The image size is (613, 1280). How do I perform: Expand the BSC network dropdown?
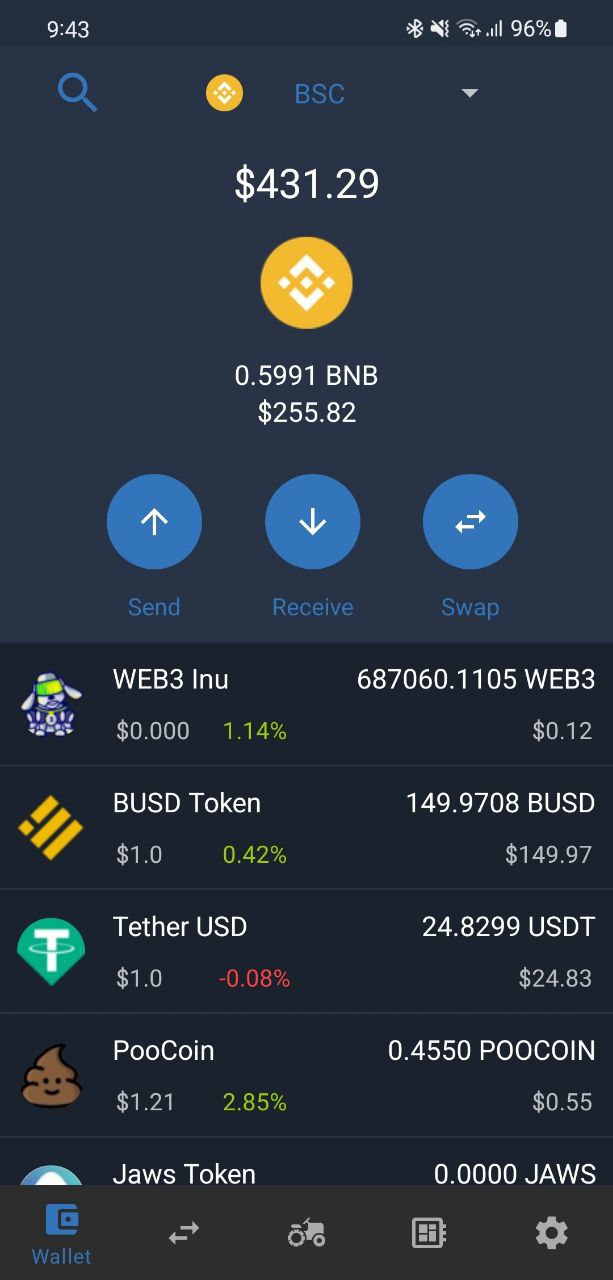(x=469, y=93)
